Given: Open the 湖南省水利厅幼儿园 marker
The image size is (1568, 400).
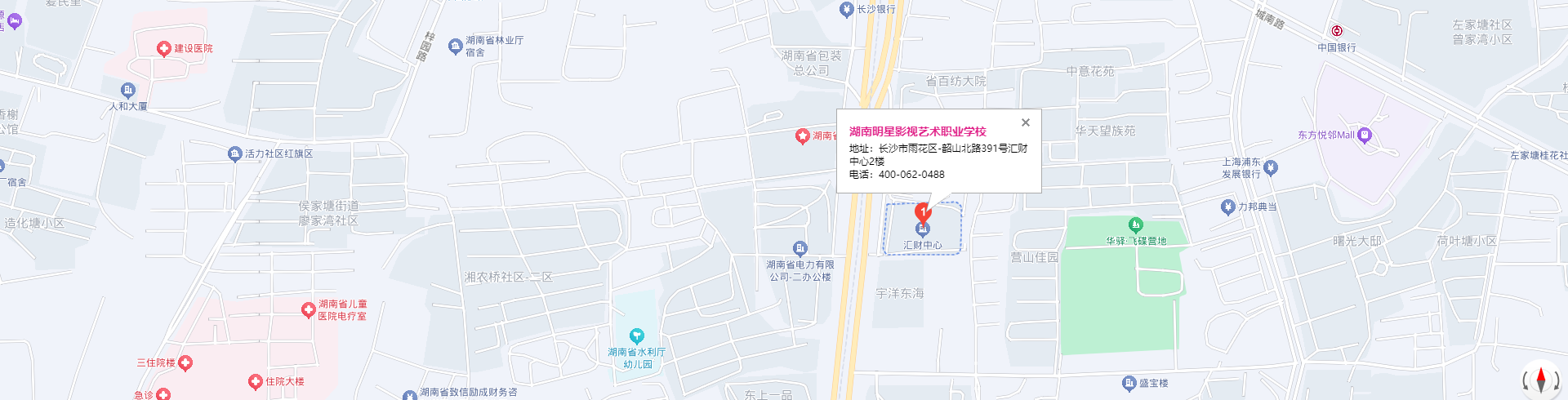Looking at the screenshot, I should (637, 336).
